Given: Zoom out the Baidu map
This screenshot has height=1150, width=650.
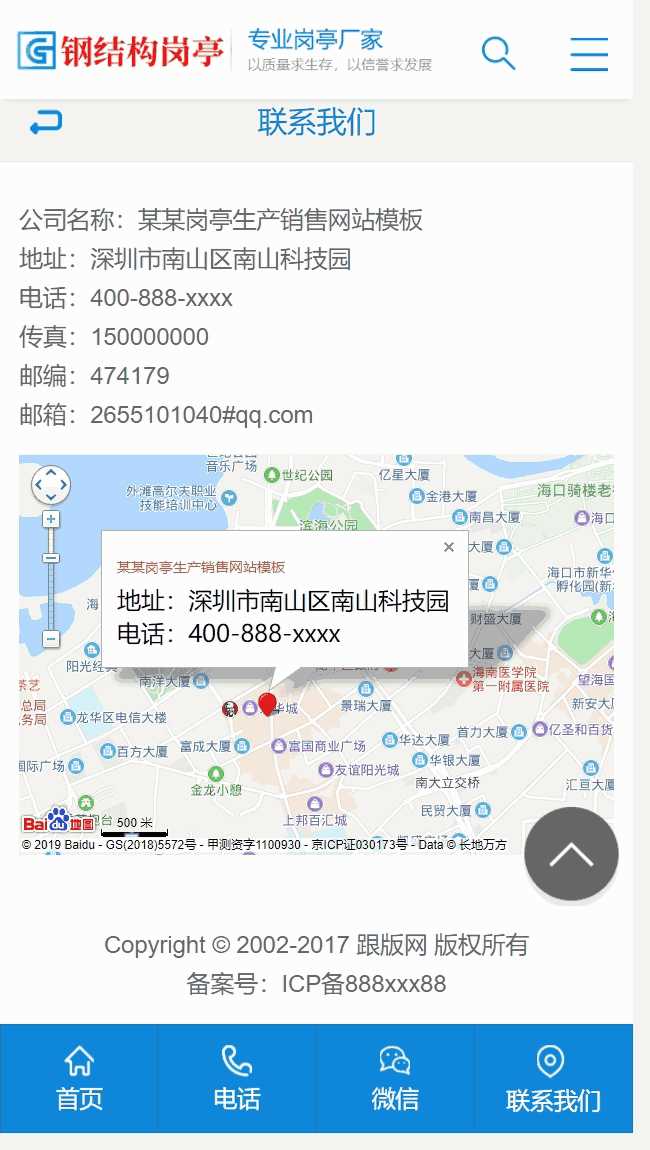Looking at the screenshot, I should (51, 638).
